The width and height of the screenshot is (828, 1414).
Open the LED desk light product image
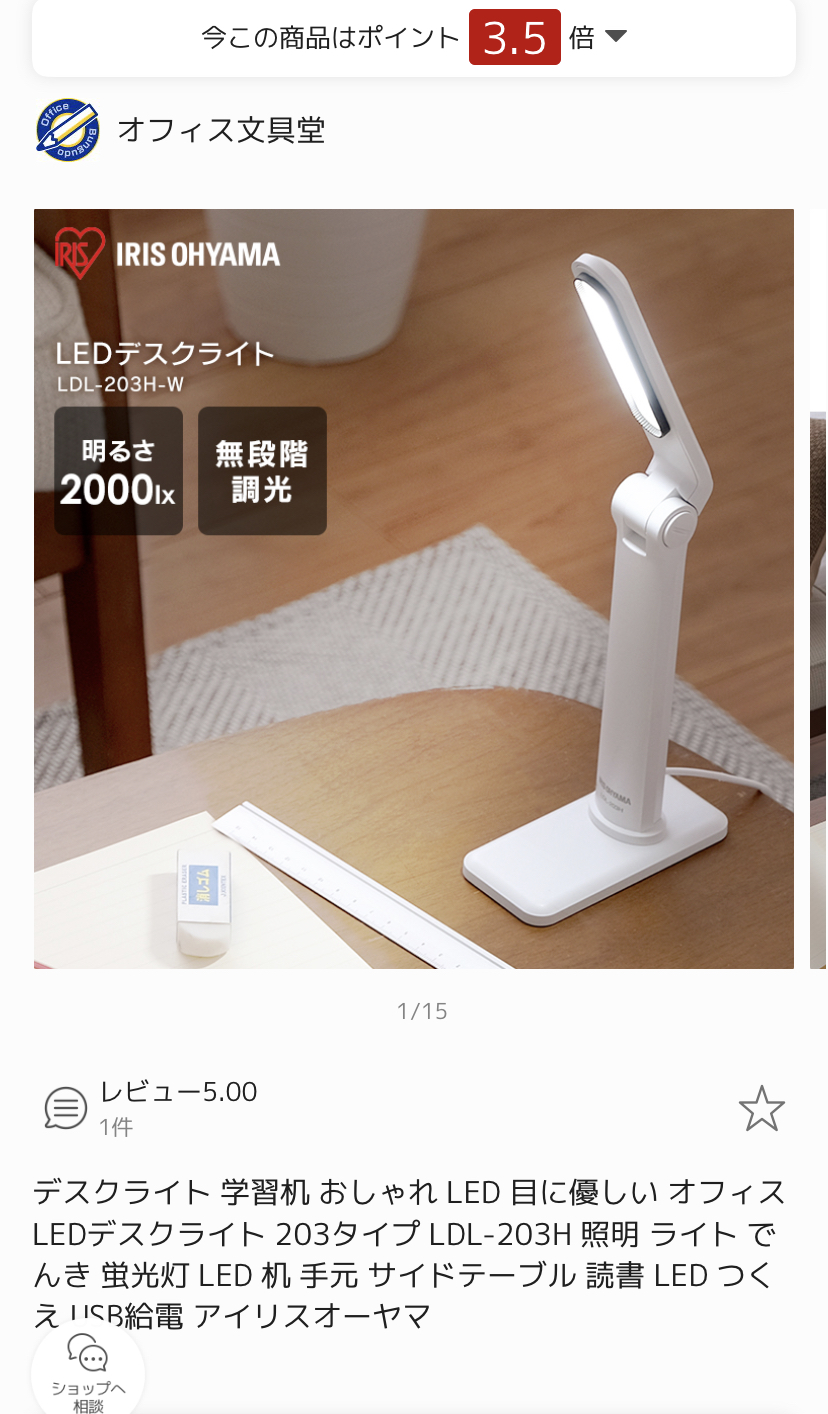click(413, 588)
